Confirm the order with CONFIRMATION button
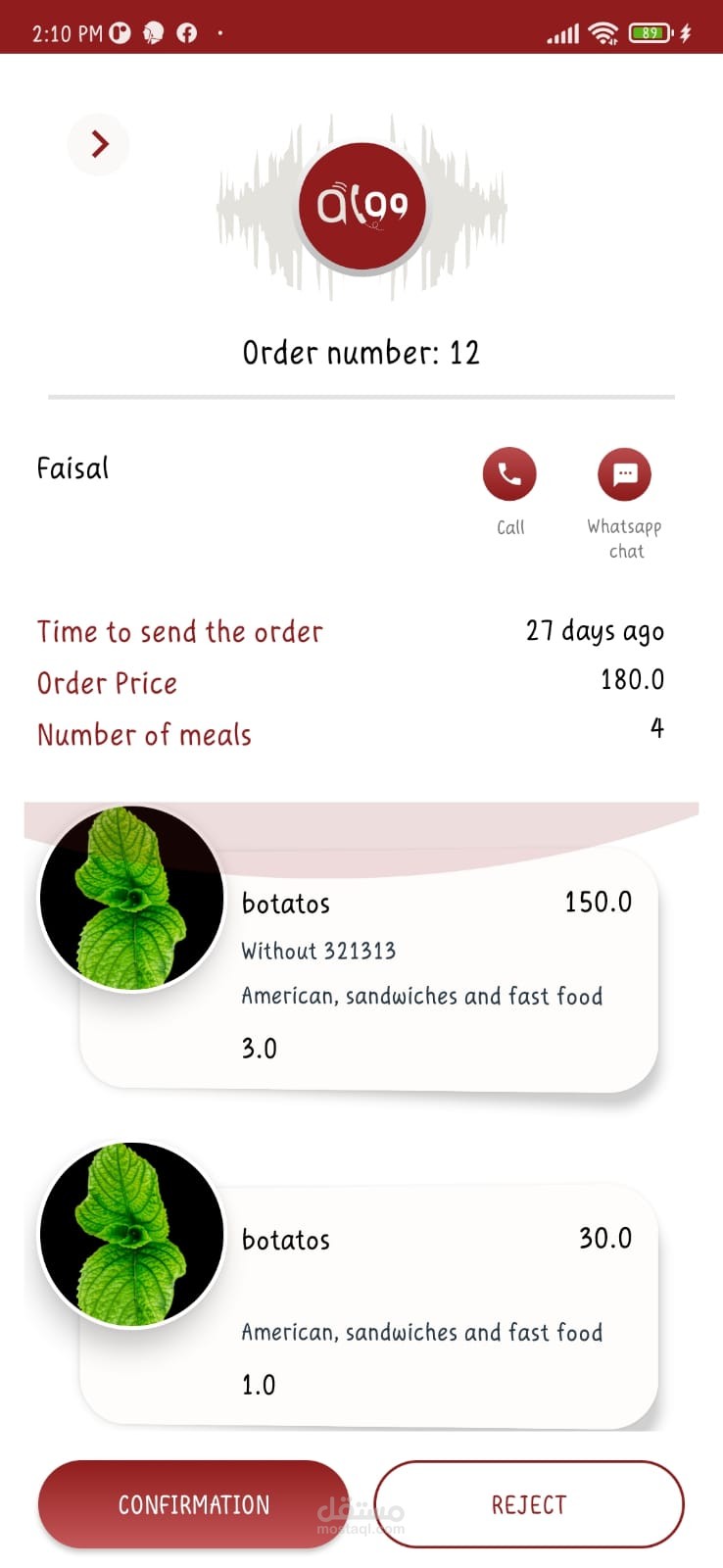Image resolution: width=723 pixels, height=1568 pixels. coord(194,1504)
